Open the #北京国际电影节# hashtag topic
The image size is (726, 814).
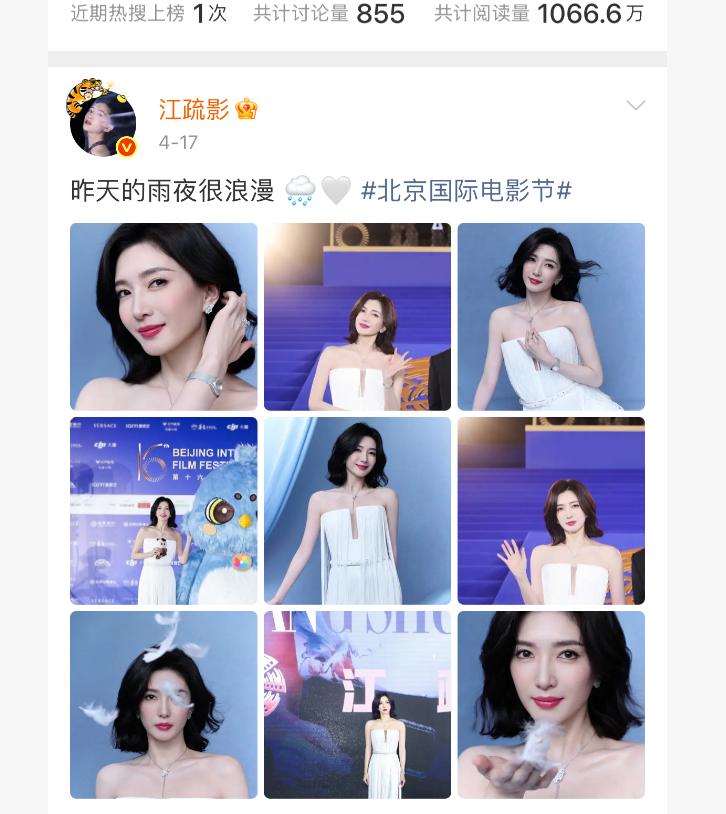coord(466,191)
